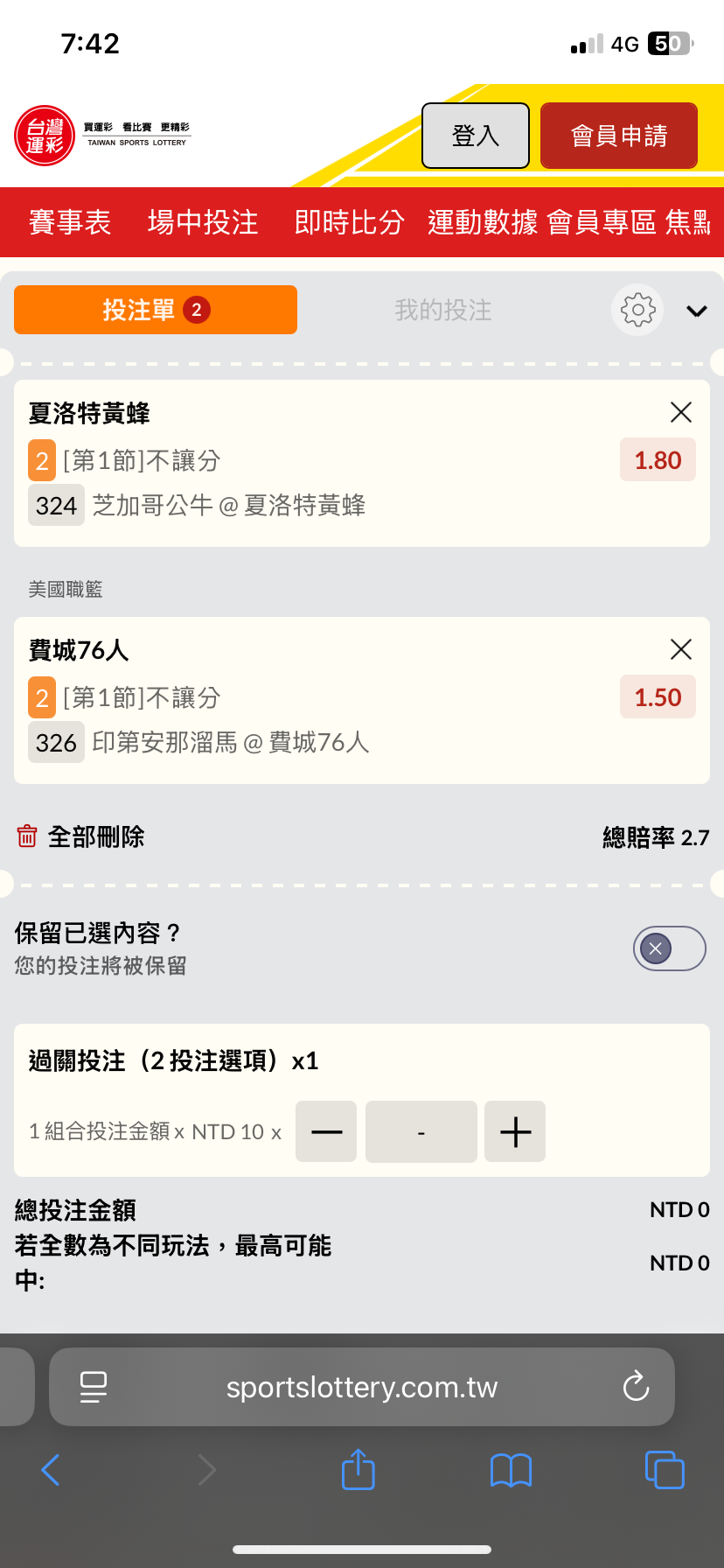Toggle the 保留已選內容 switch

coord(670,948)
